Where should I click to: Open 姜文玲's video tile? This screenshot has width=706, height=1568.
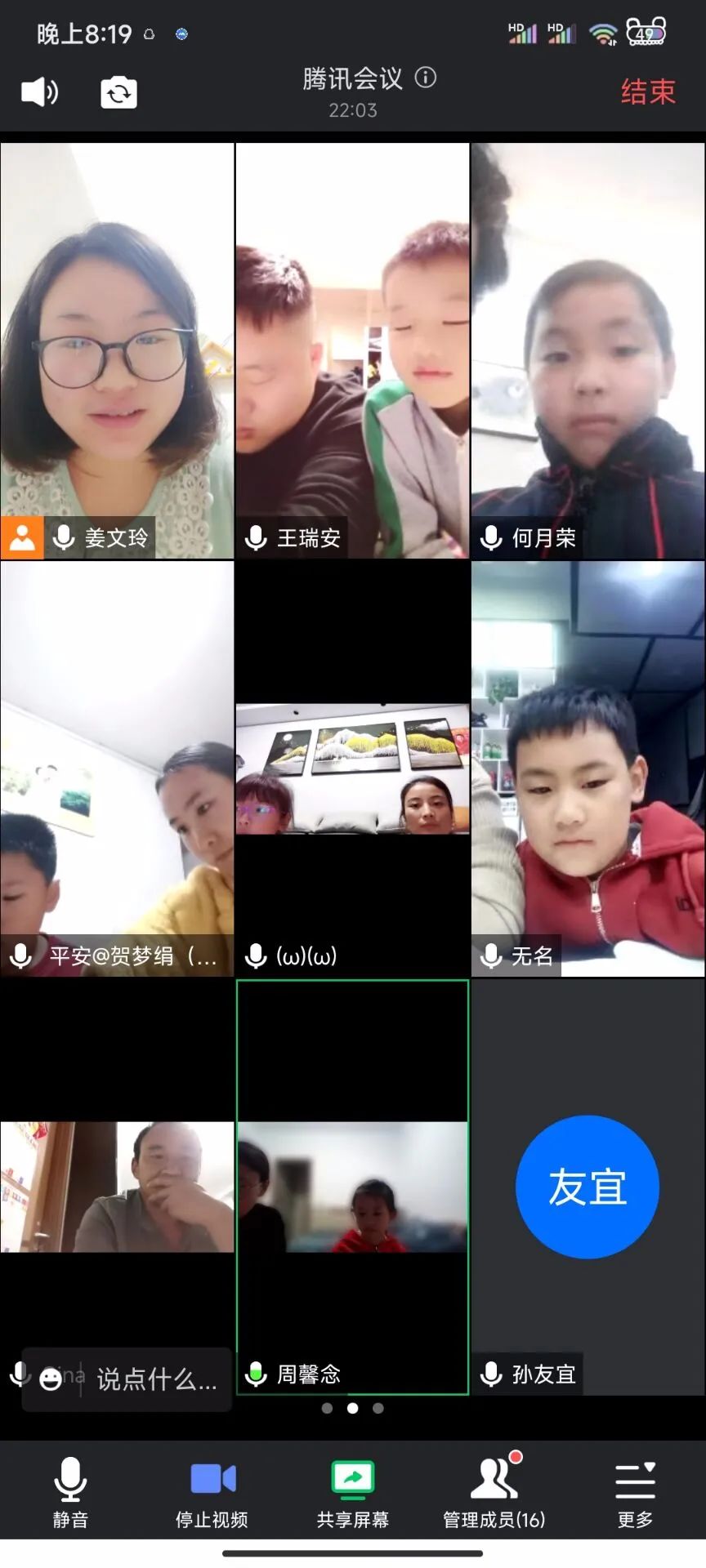[x=117, y=351]
